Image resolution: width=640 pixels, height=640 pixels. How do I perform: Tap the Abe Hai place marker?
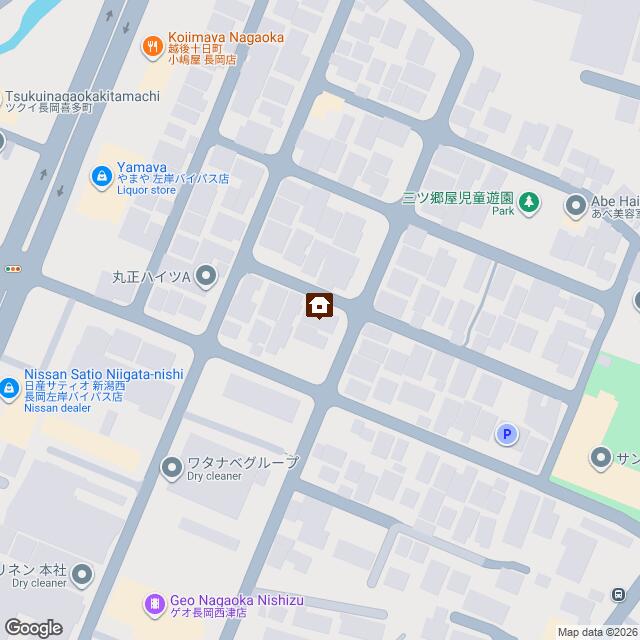coord(576,207)
